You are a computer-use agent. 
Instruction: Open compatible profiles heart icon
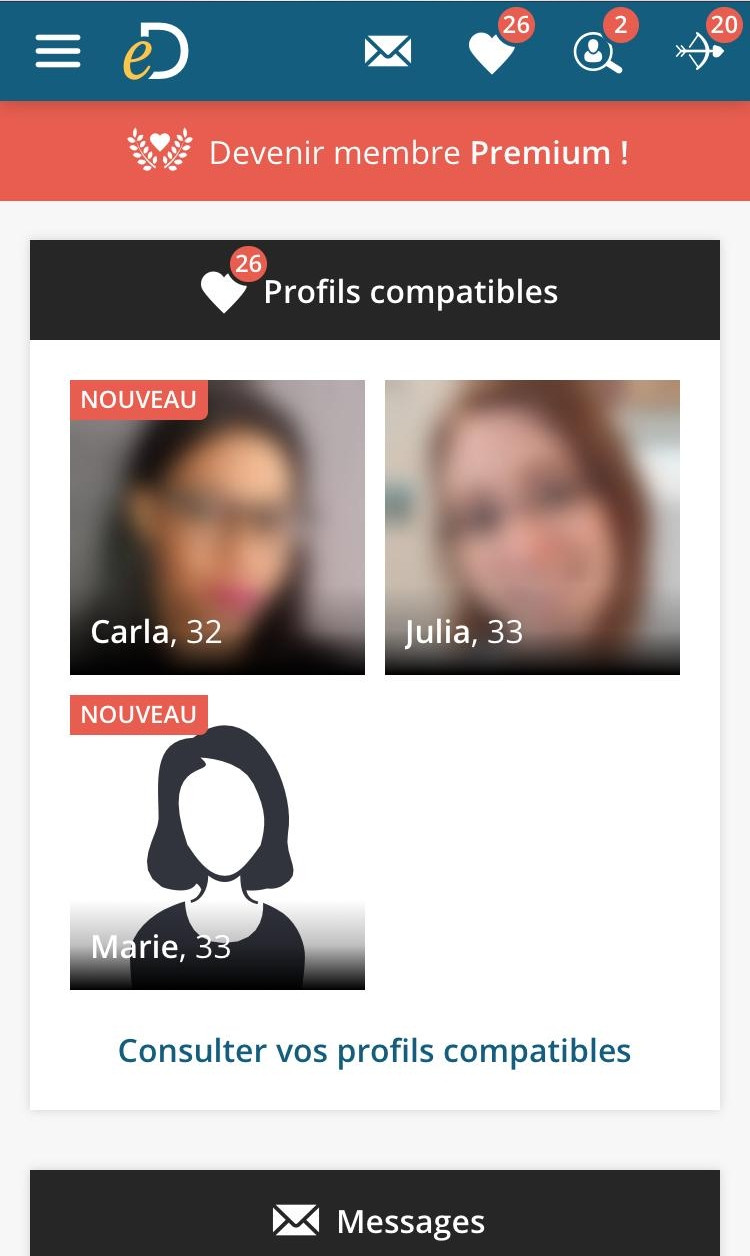pos(492,52)
